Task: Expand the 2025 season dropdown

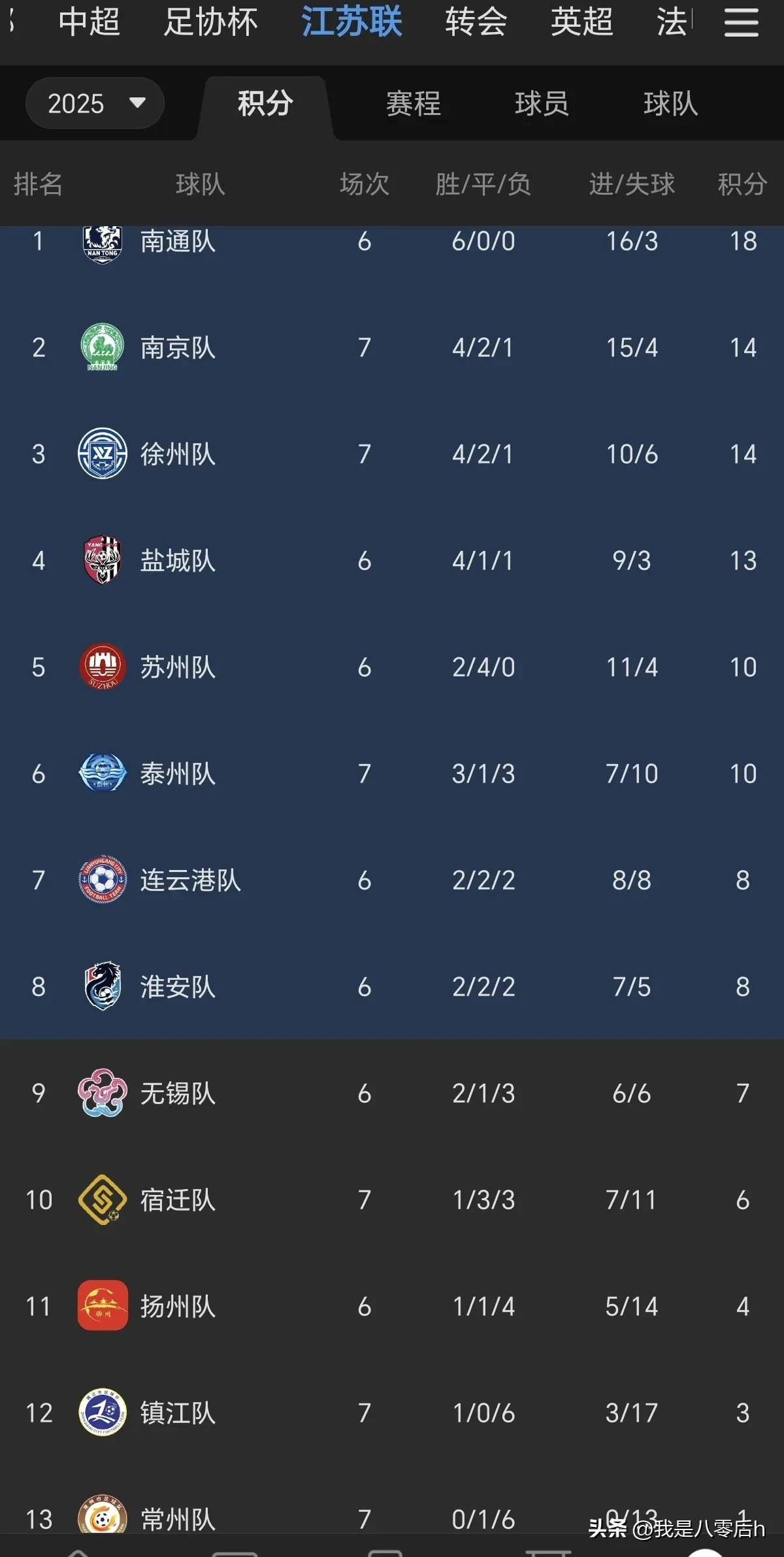Action: coord(95,103)
